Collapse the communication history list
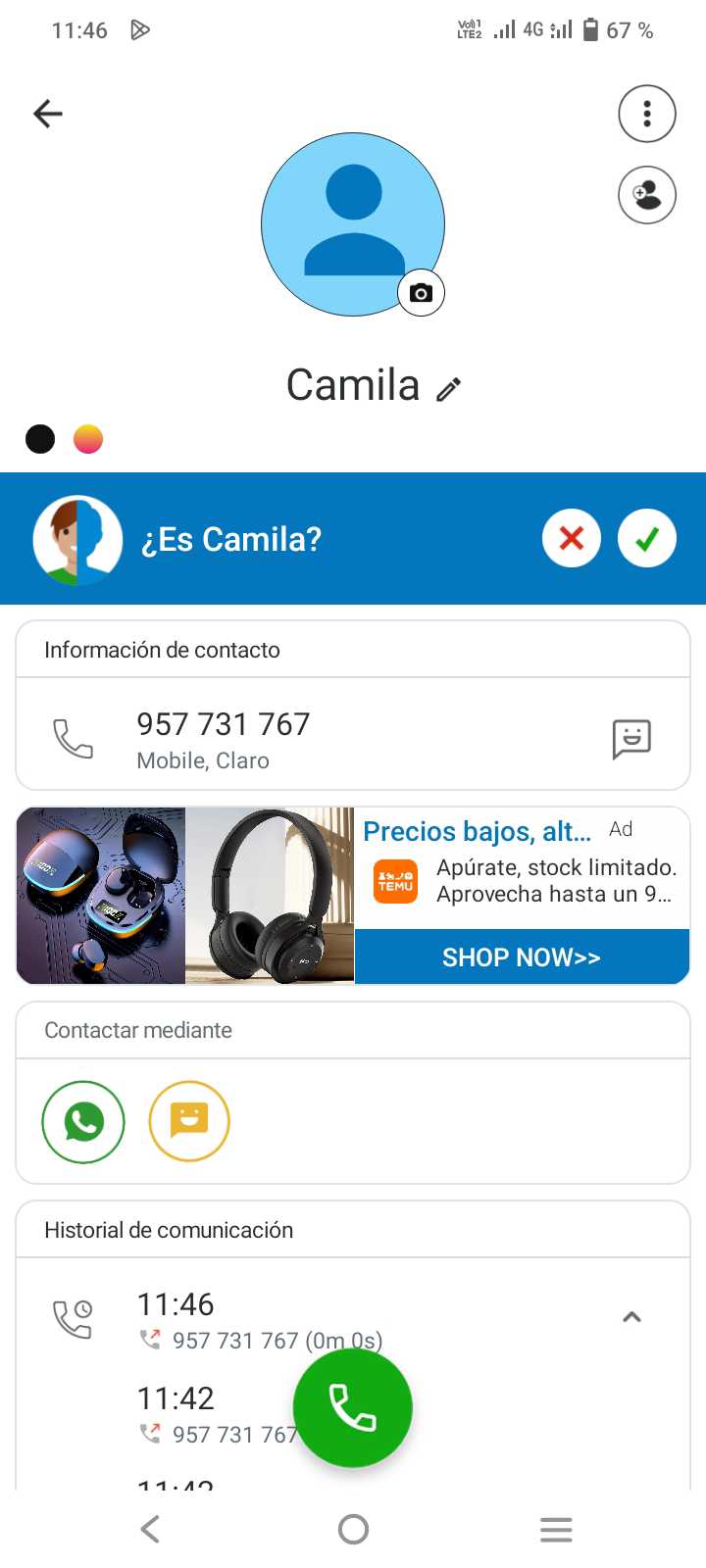The image size is (706, 1568). [x=632, y=1318]
